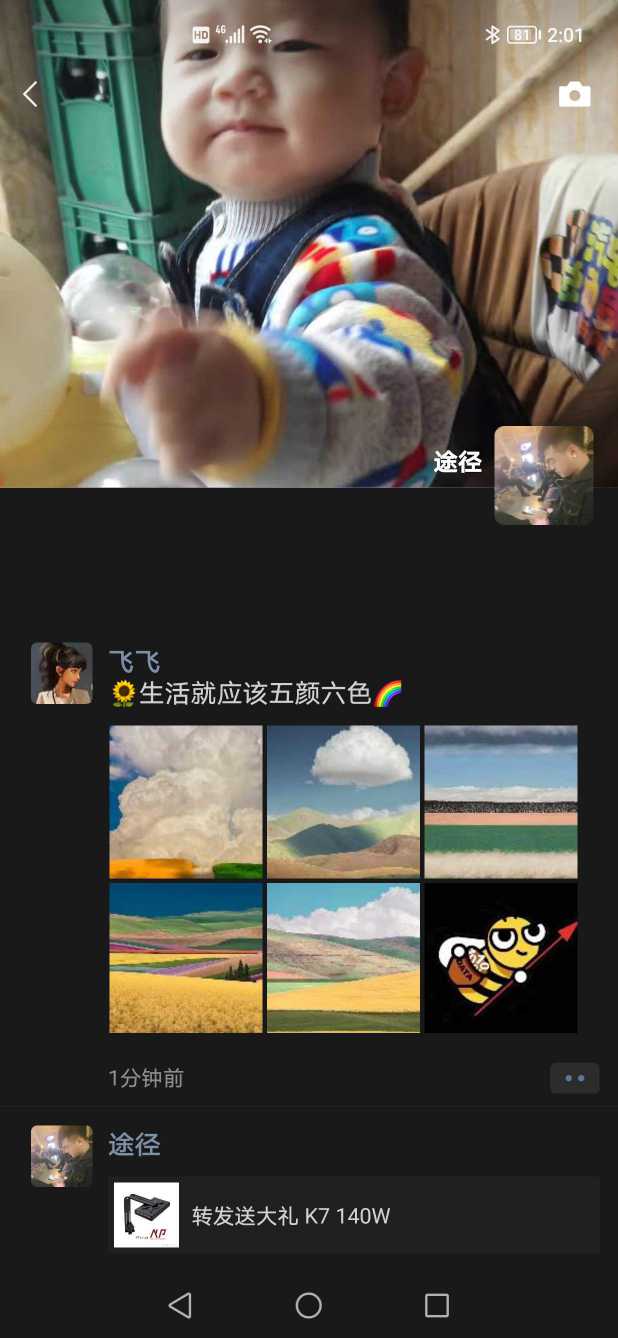The width and height of the screenshot is (618, 1338).
Task: Open the camera to post a moment
Action: tap(574, 95)
